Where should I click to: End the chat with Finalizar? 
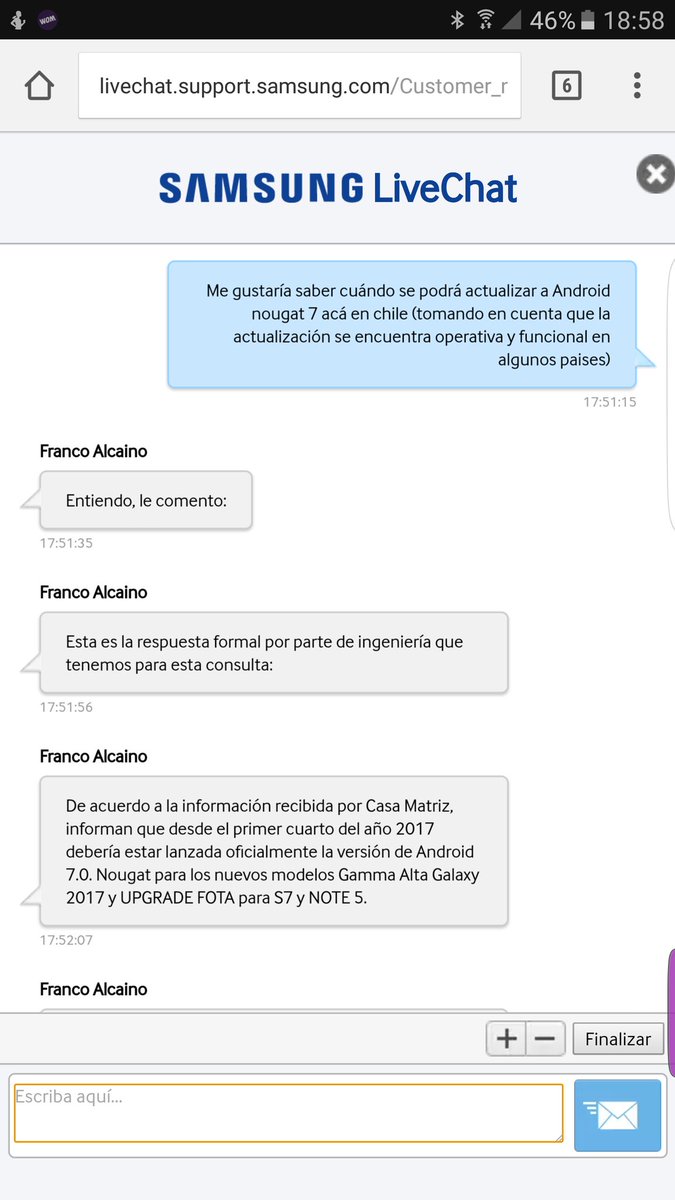[618, 1039]
